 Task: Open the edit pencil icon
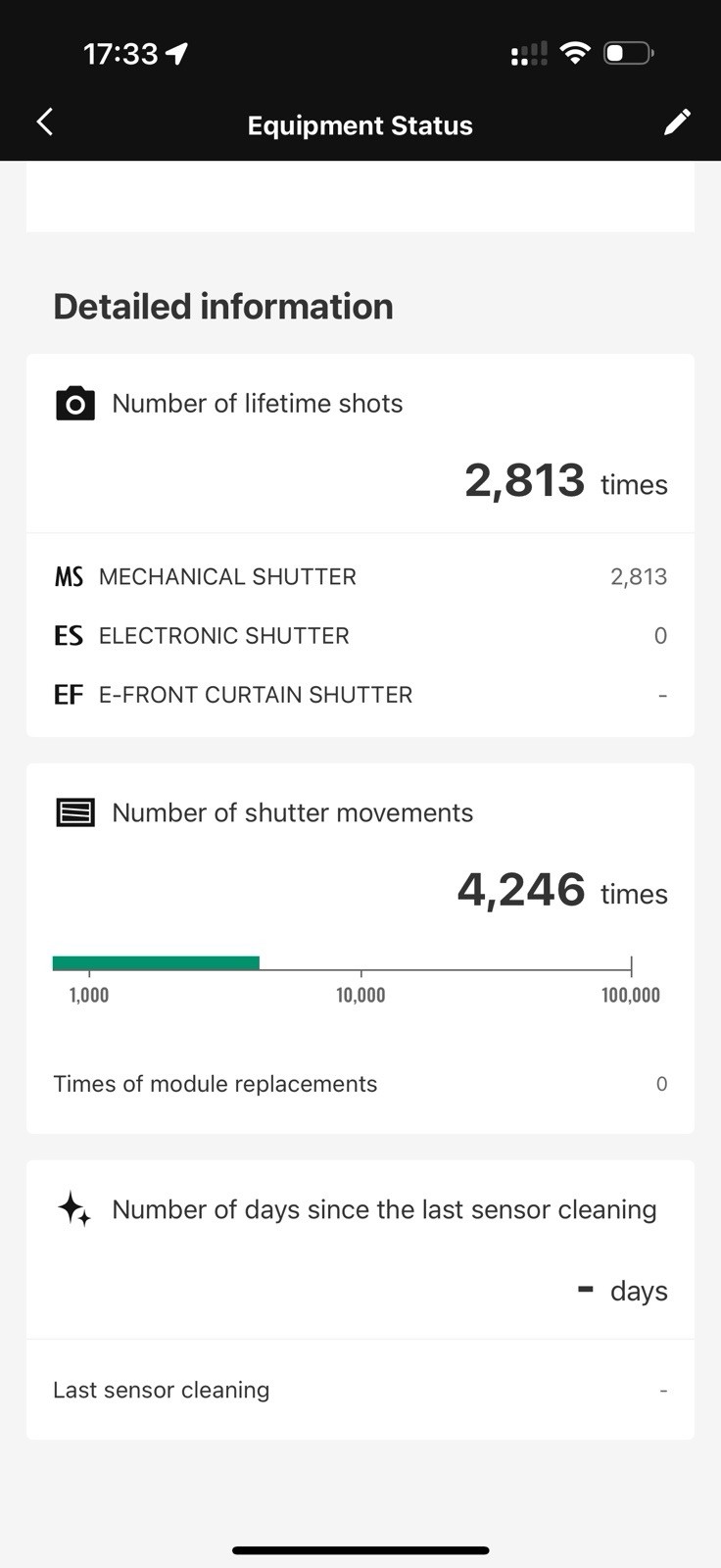(x=677, y=122)
